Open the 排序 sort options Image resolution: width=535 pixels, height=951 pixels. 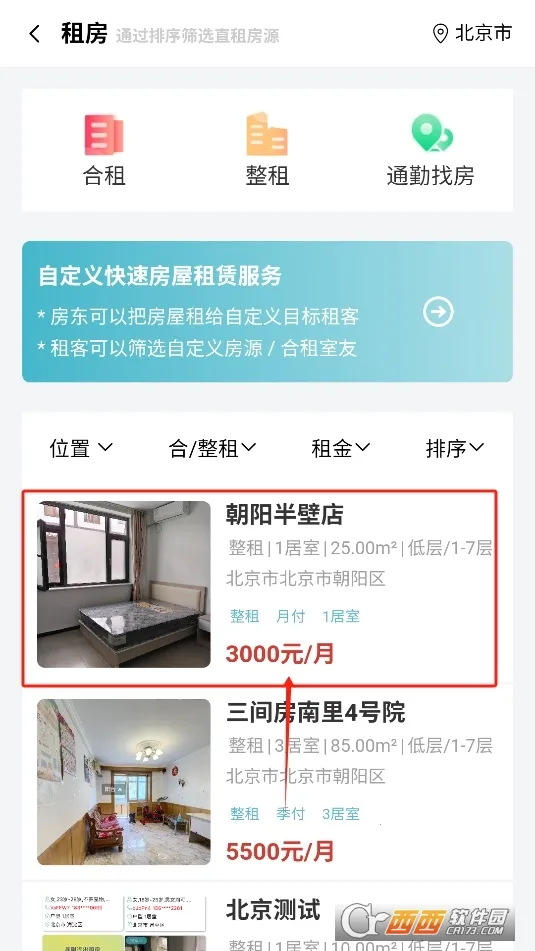(x=455, y=448)
